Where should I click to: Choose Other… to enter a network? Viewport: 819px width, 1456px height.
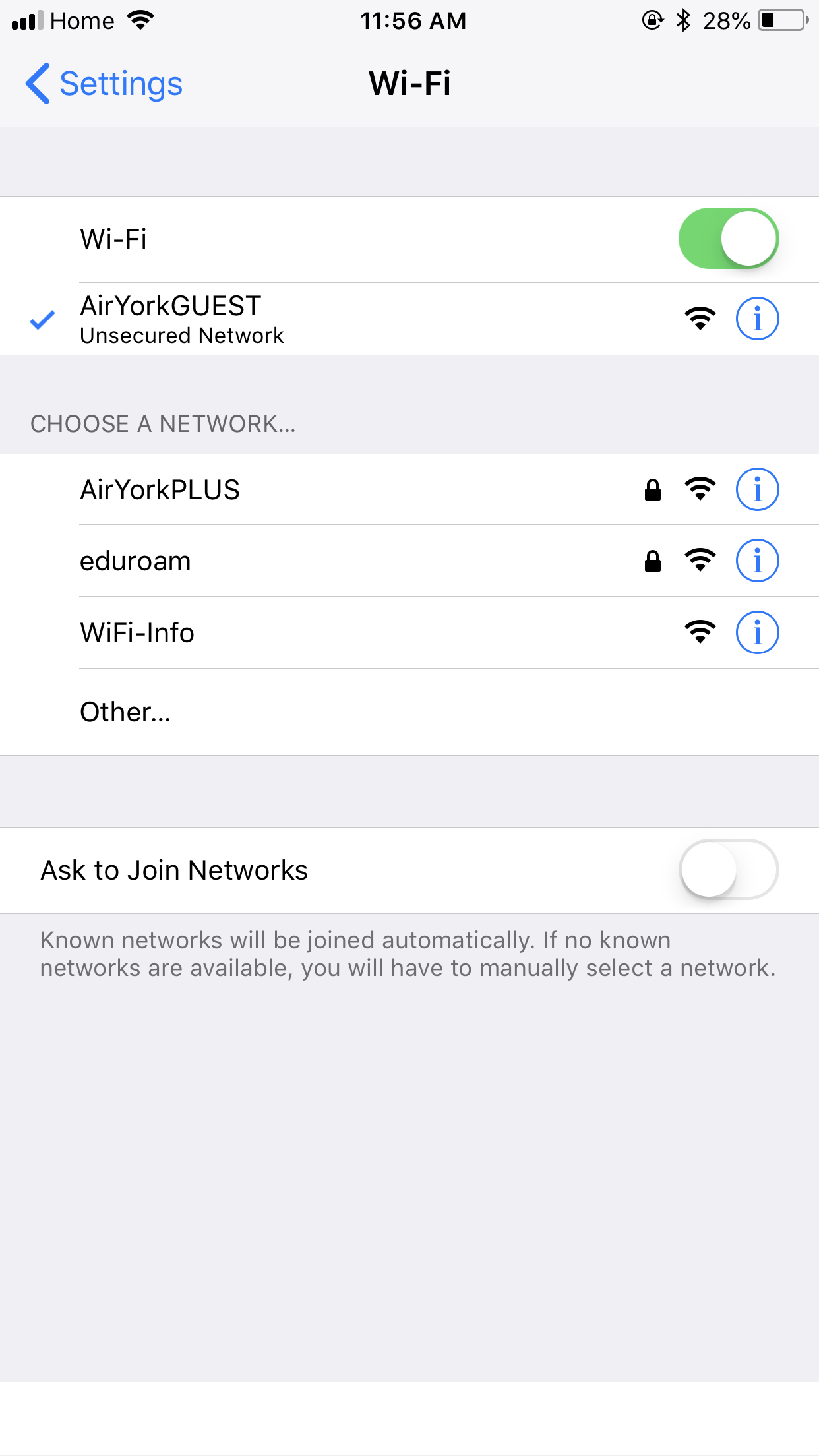click(x=409, y=712)
